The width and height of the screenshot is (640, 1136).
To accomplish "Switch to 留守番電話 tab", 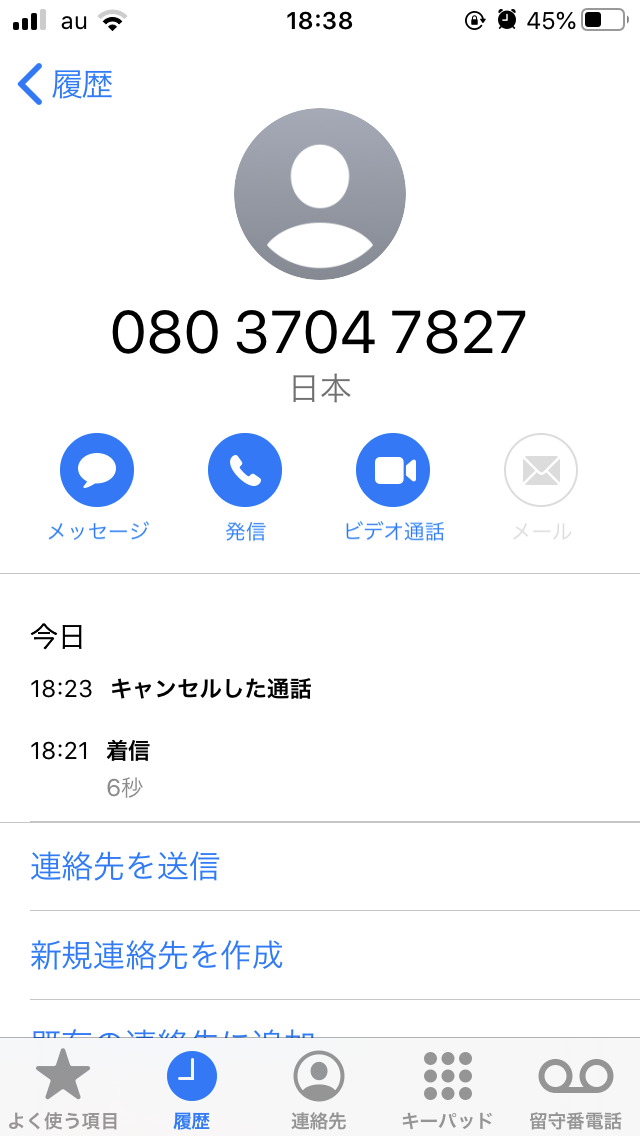I will tap(575, 1088).
